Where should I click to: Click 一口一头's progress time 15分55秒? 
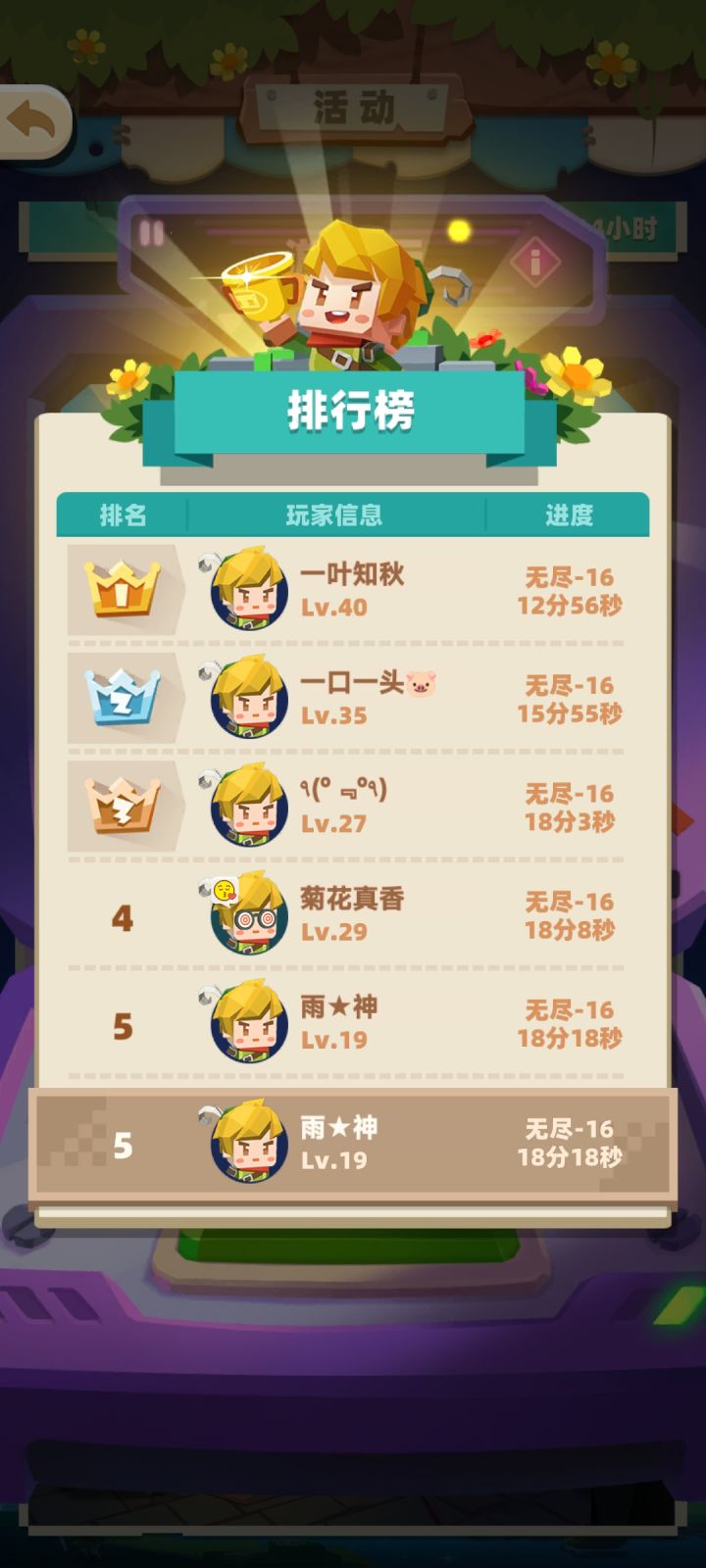[568, 715]
